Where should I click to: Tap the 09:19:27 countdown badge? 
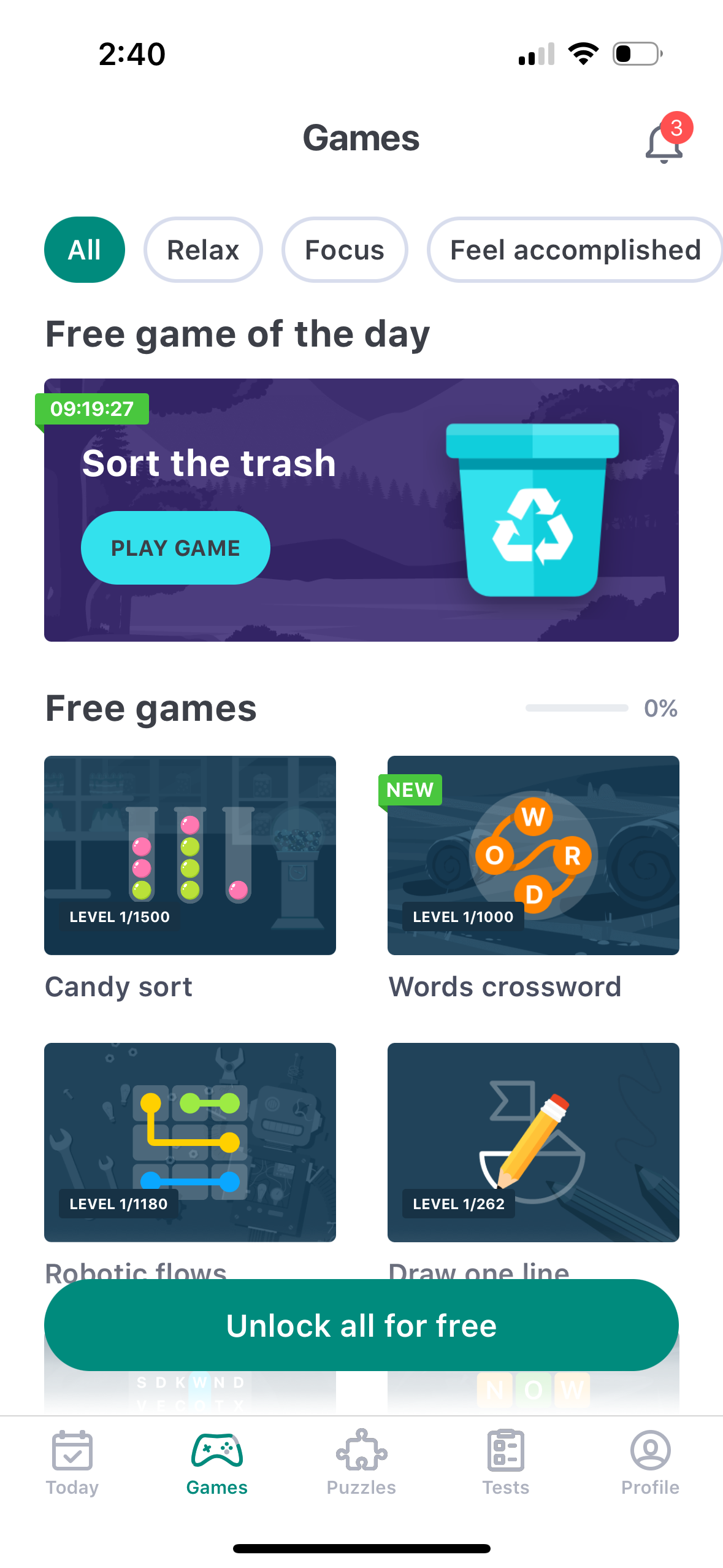point(92,409)
